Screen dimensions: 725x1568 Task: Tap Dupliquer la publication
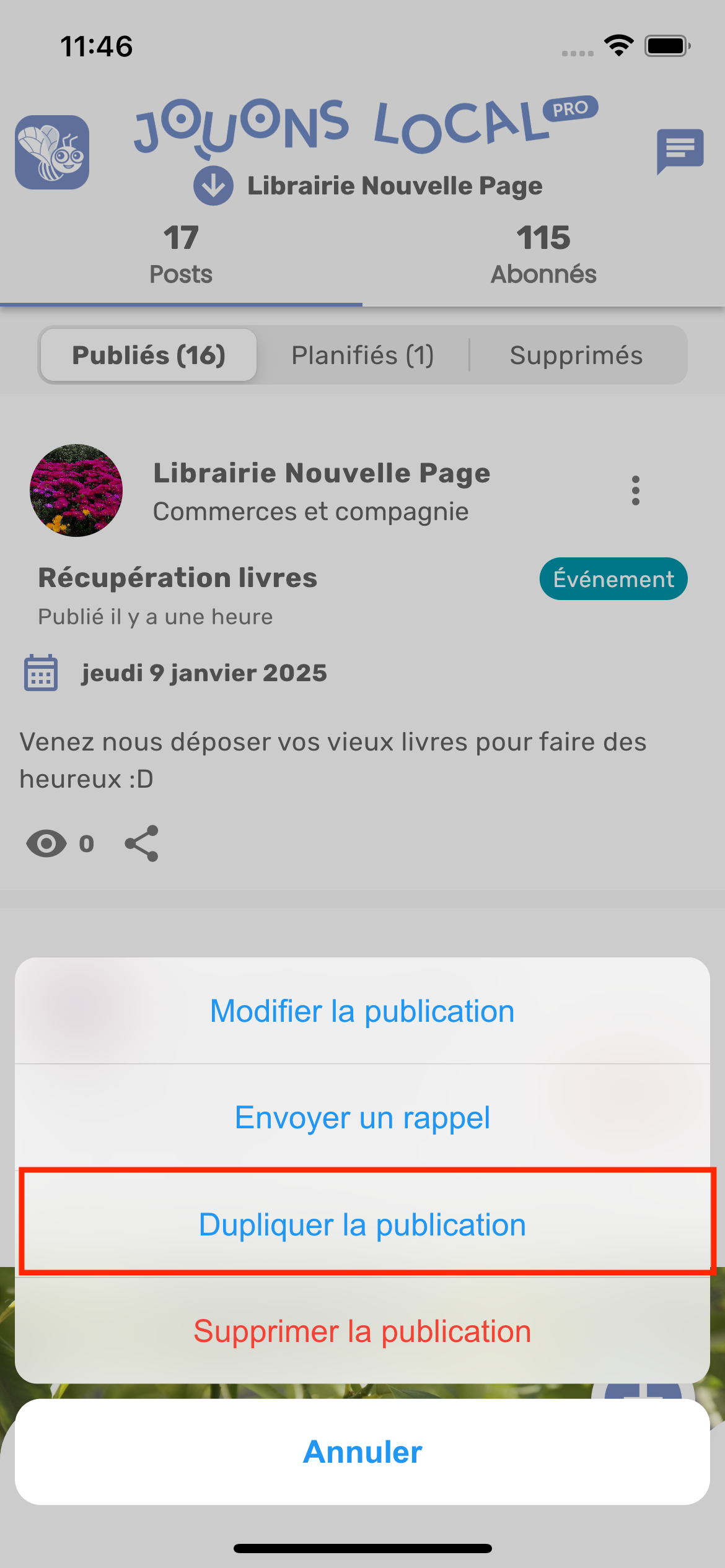pos(362,1224)
